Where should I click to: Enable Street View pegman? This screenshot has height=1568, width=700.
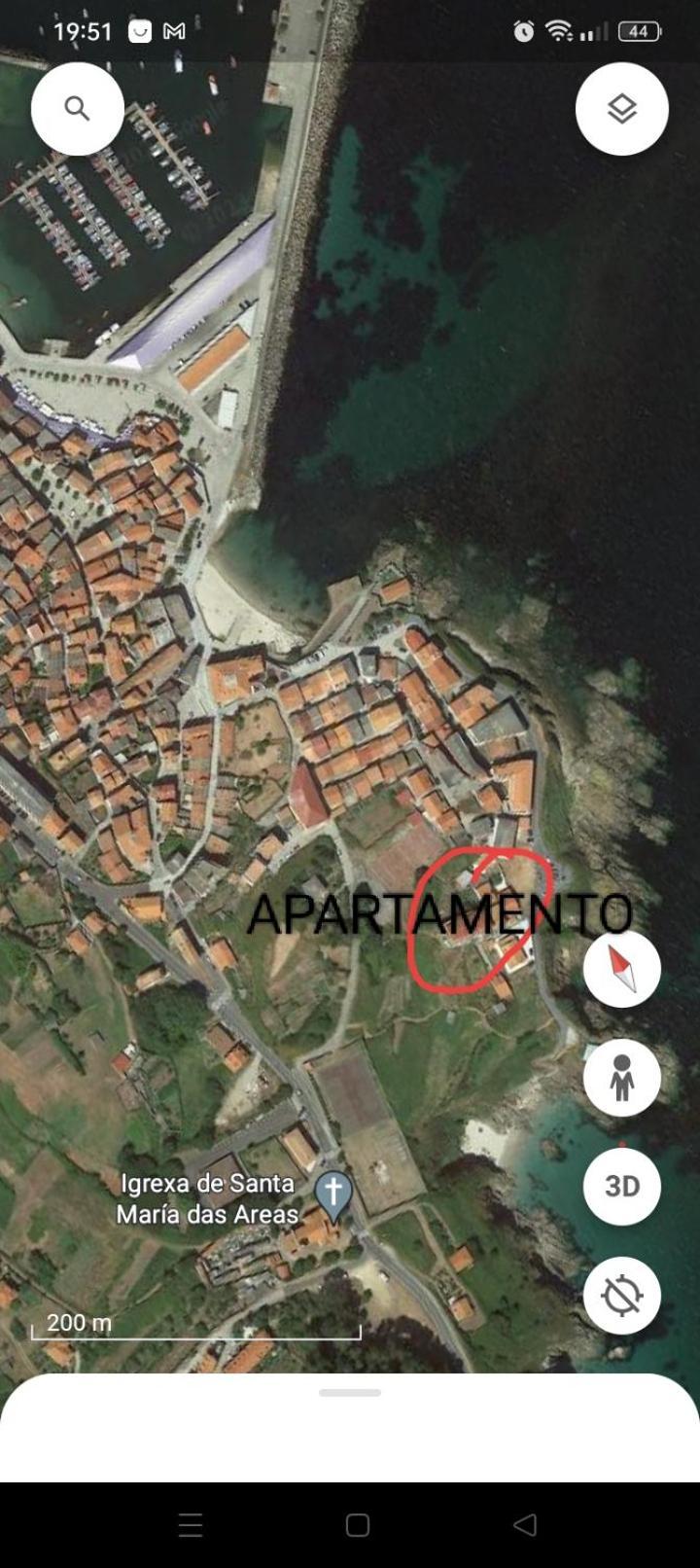tap(621, 1078)
